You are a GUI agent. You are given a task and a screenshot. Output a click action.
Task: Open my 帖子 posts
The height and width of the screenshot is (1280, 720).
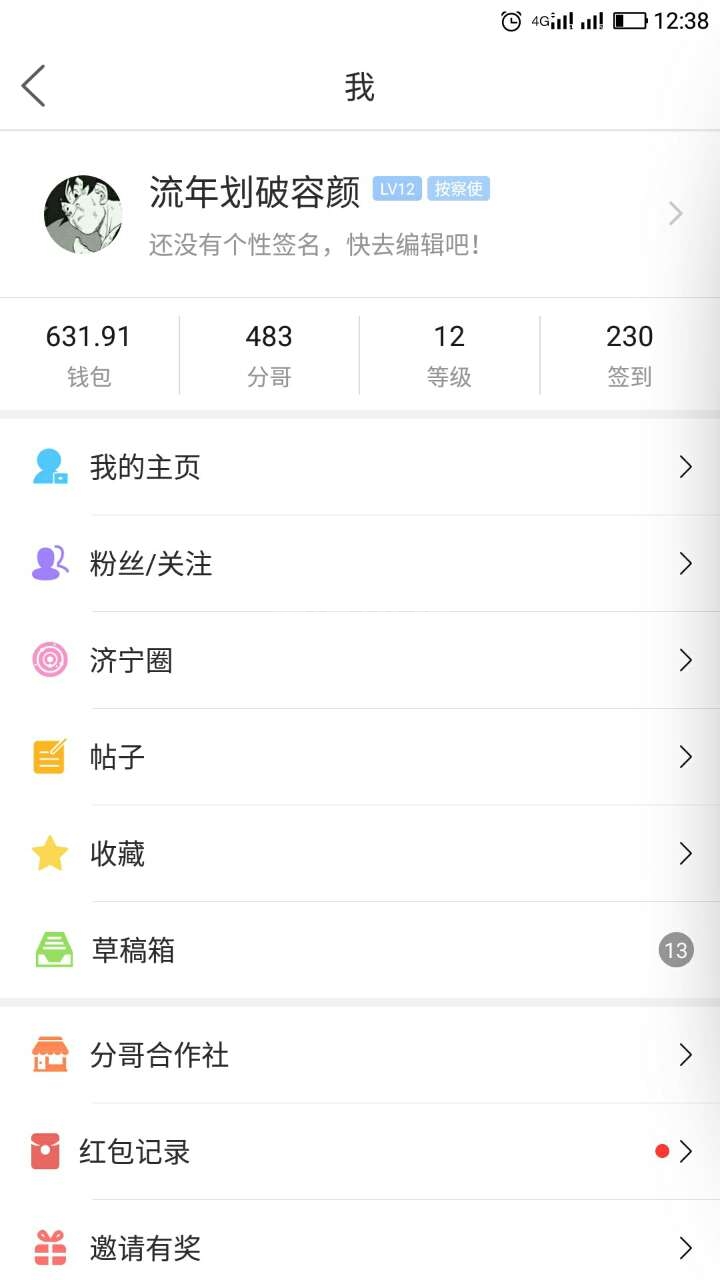click(360, 757)
